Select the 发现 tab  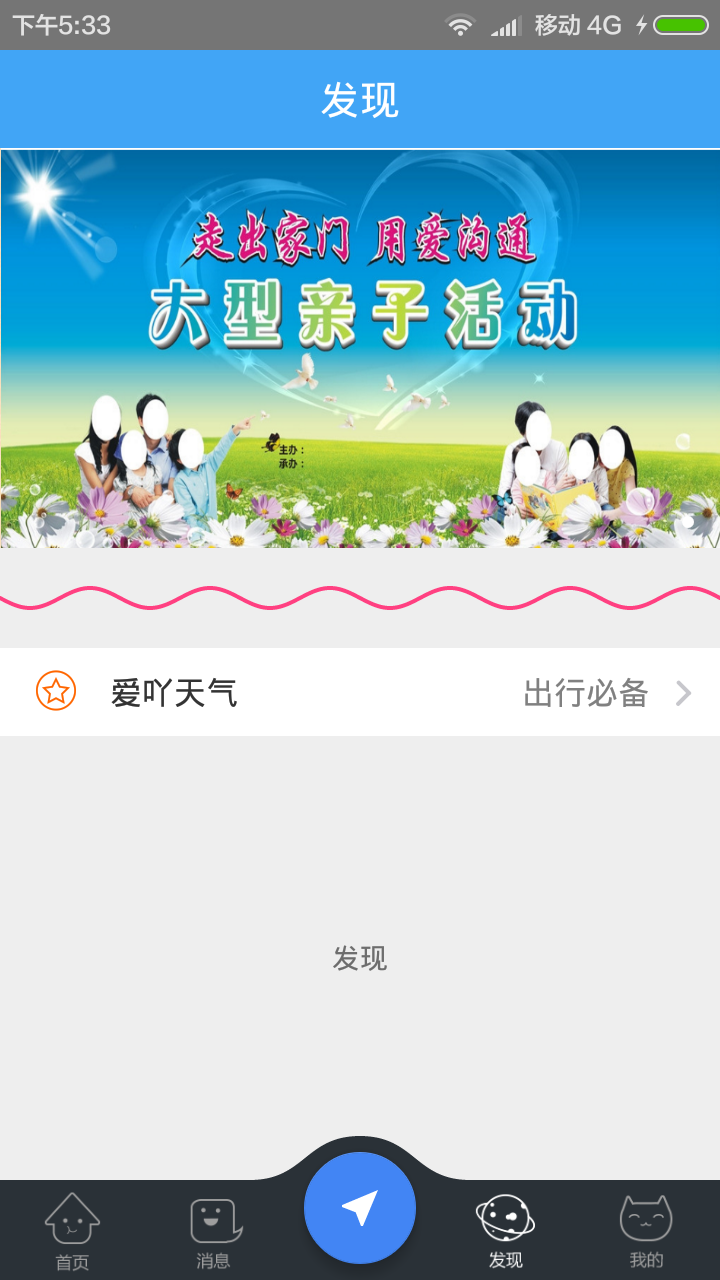click(x=505, y=1230)
